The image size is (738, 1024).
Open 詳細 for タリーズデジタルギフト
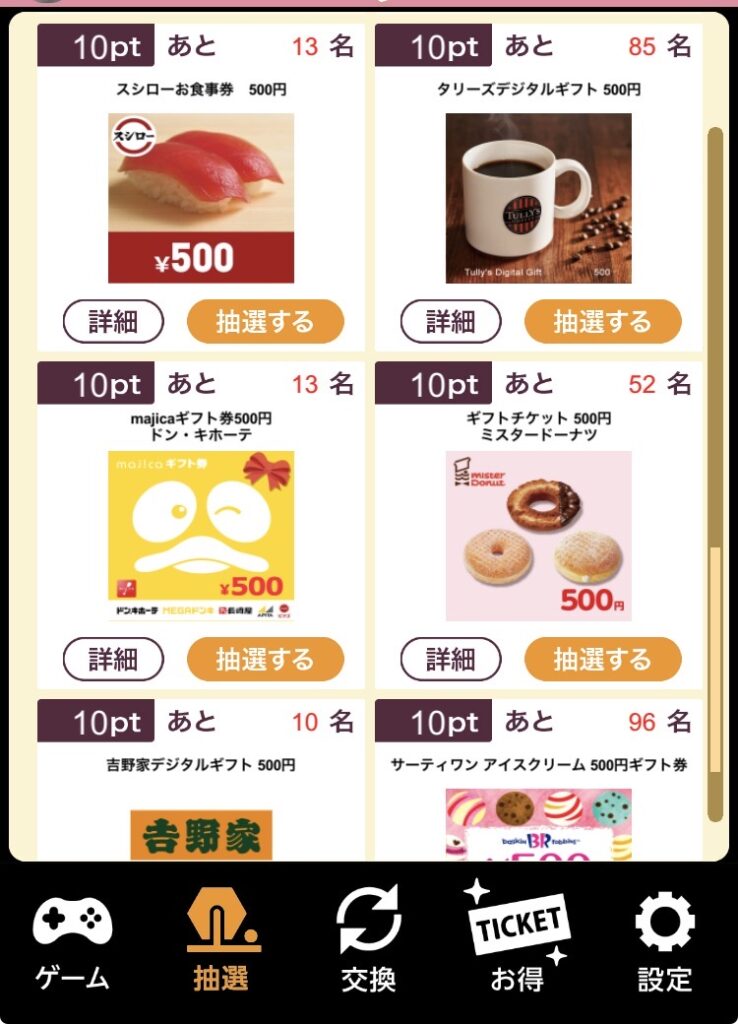pyautogui.click(x=450, y=321)
